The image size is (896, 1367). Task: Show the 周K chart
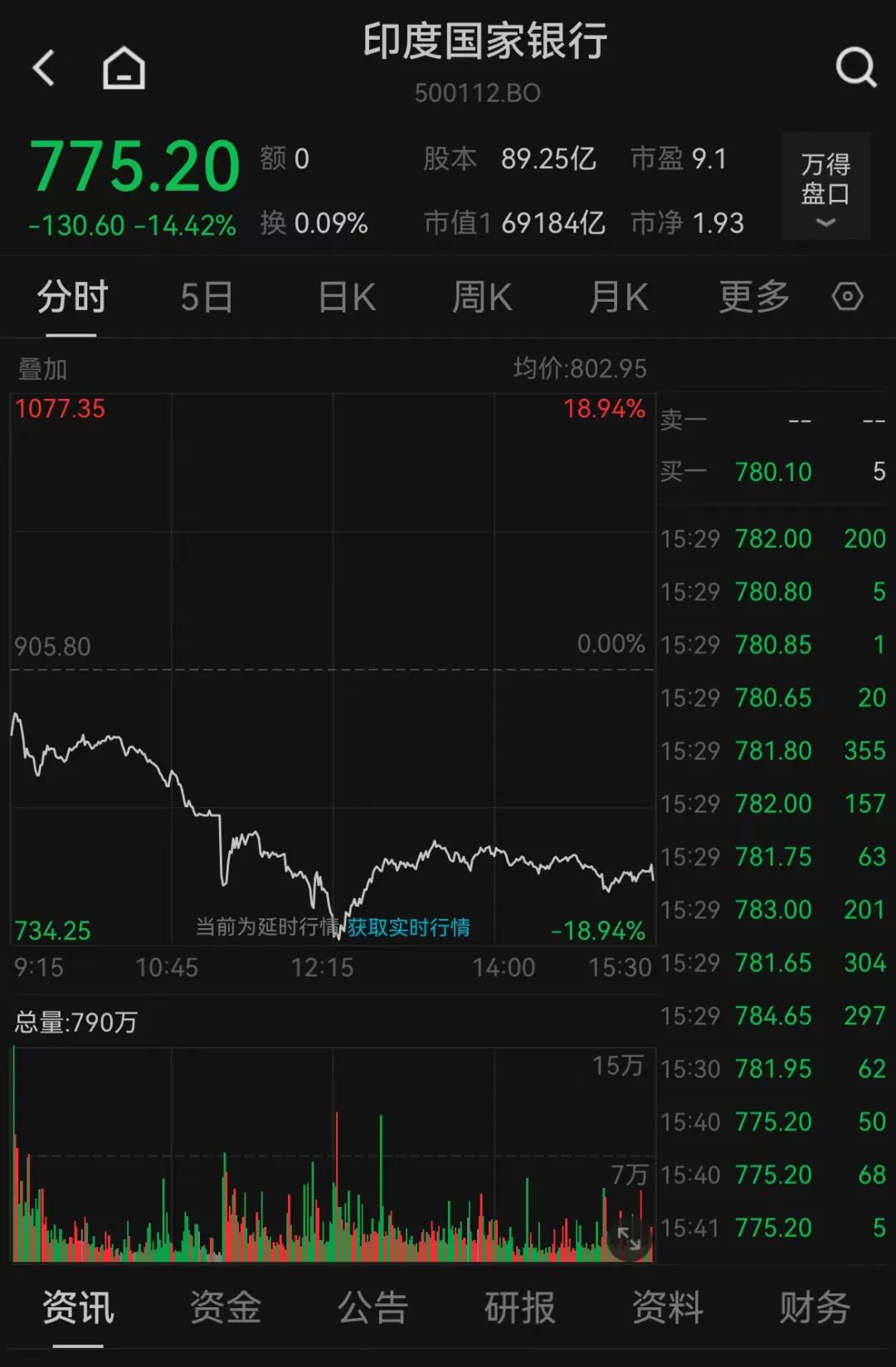coord(482,297)
